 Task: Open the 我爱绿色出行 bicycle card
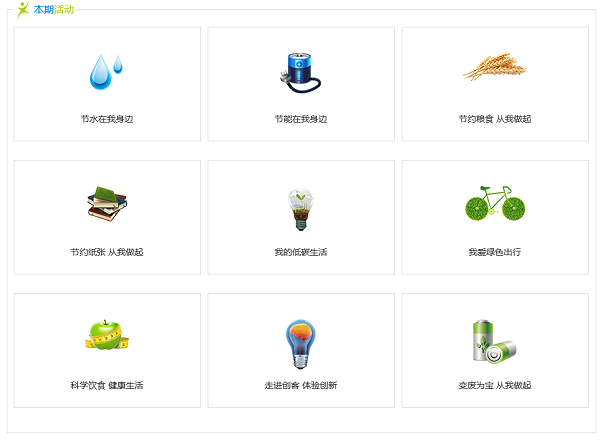[x=495, y=217]
